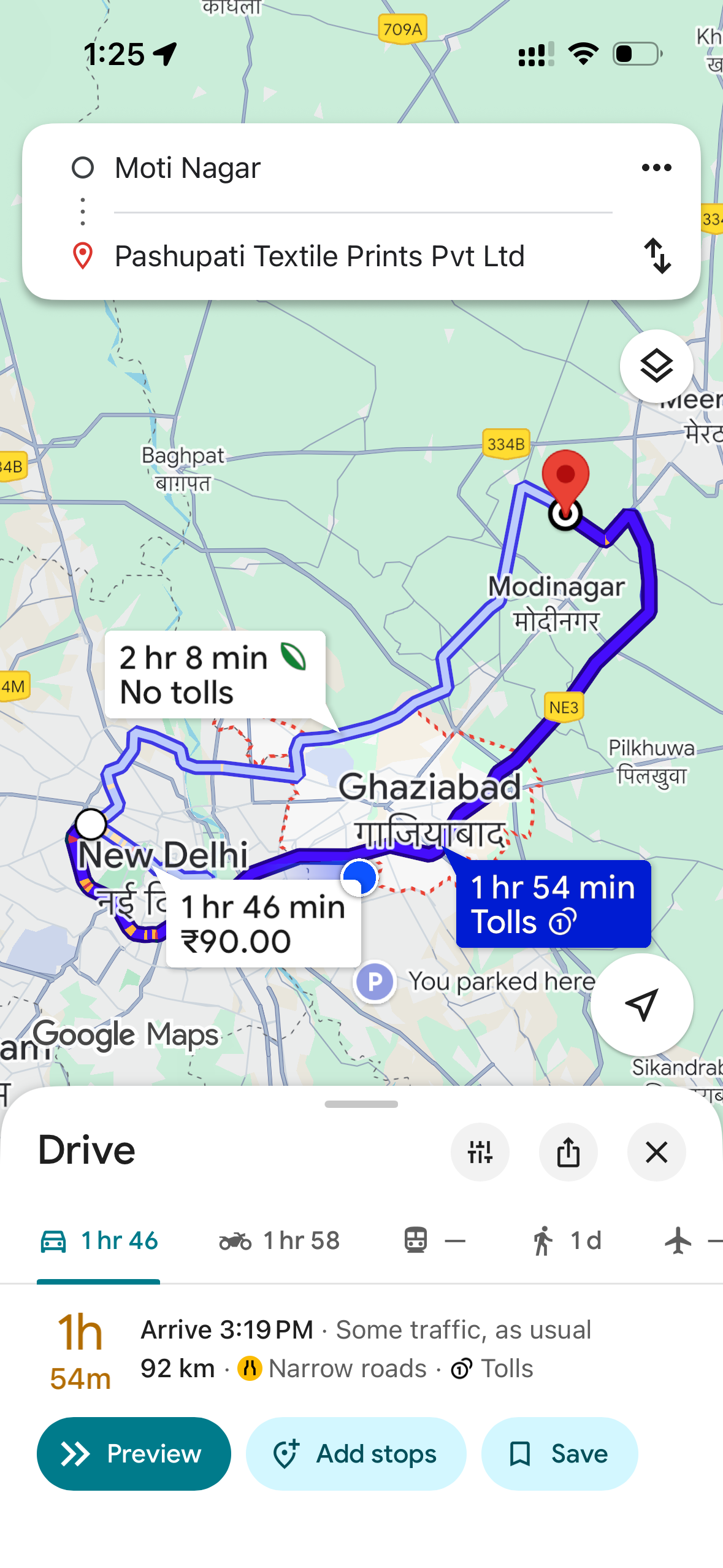
Task: Preview the selected route
Action: (134, 1453)
